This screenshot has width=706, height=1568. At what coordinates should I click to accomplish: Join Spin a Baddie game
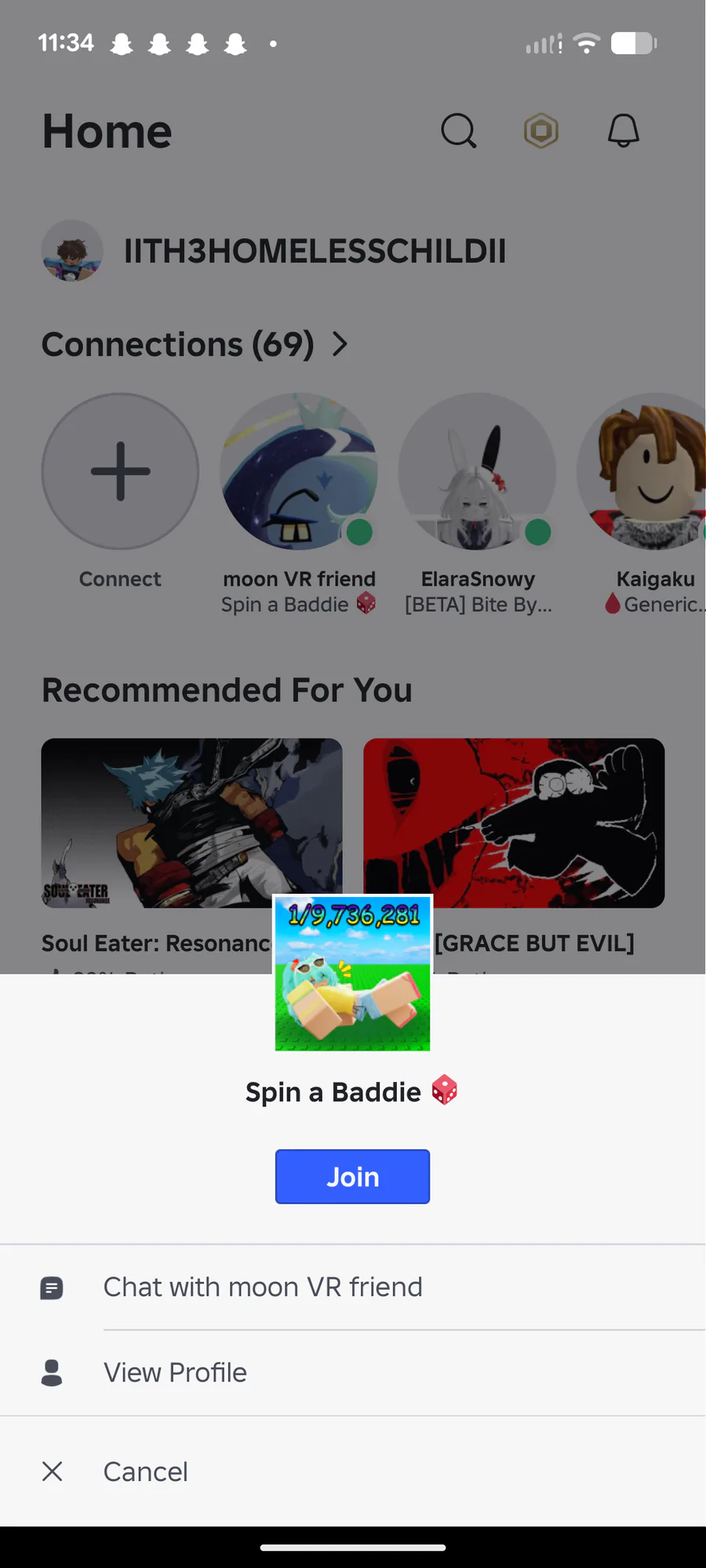coord(352,1176)
